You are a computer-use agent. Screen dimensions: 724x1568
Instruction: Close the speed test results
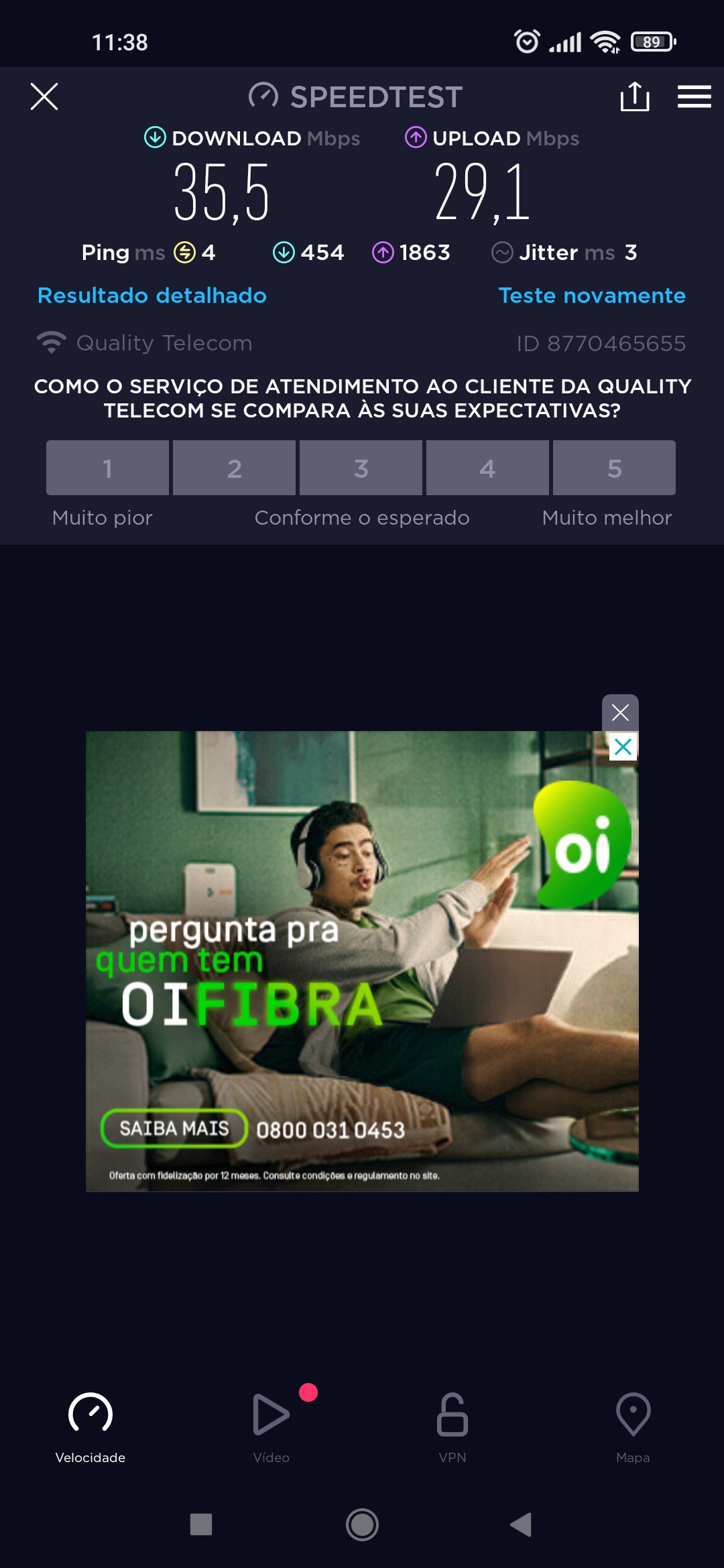pos(44,96)
